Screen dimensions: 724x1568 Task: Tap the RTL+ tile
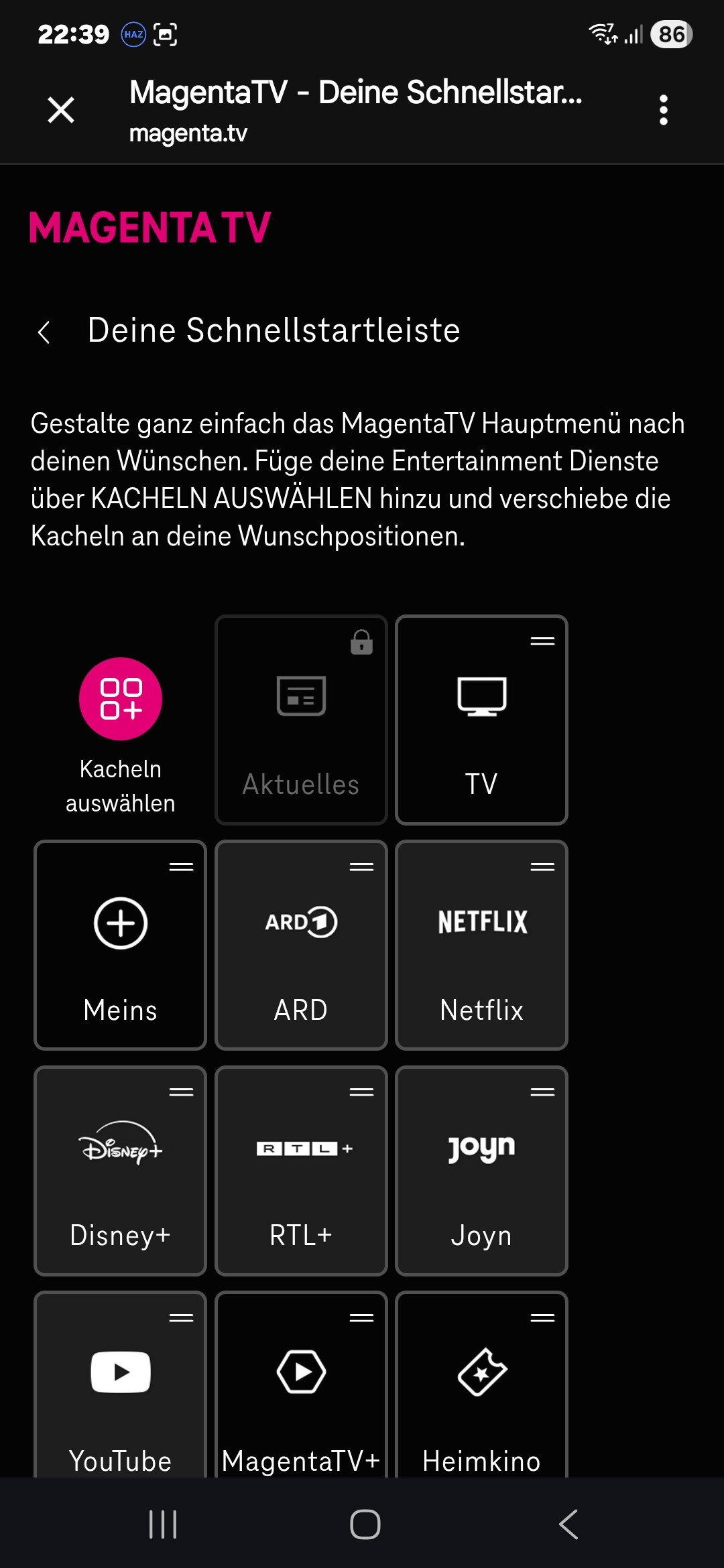(301, 1171)
